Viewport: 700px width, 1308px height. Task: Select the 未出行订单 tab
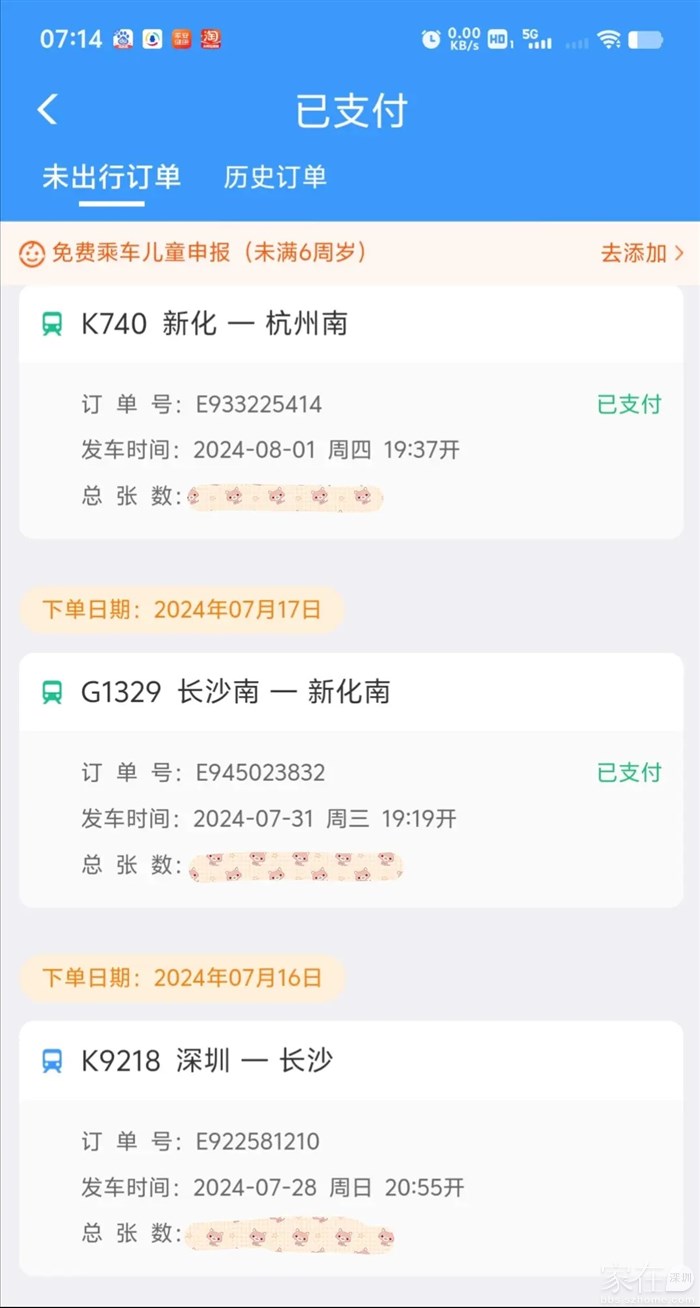[x=111, y=177]
